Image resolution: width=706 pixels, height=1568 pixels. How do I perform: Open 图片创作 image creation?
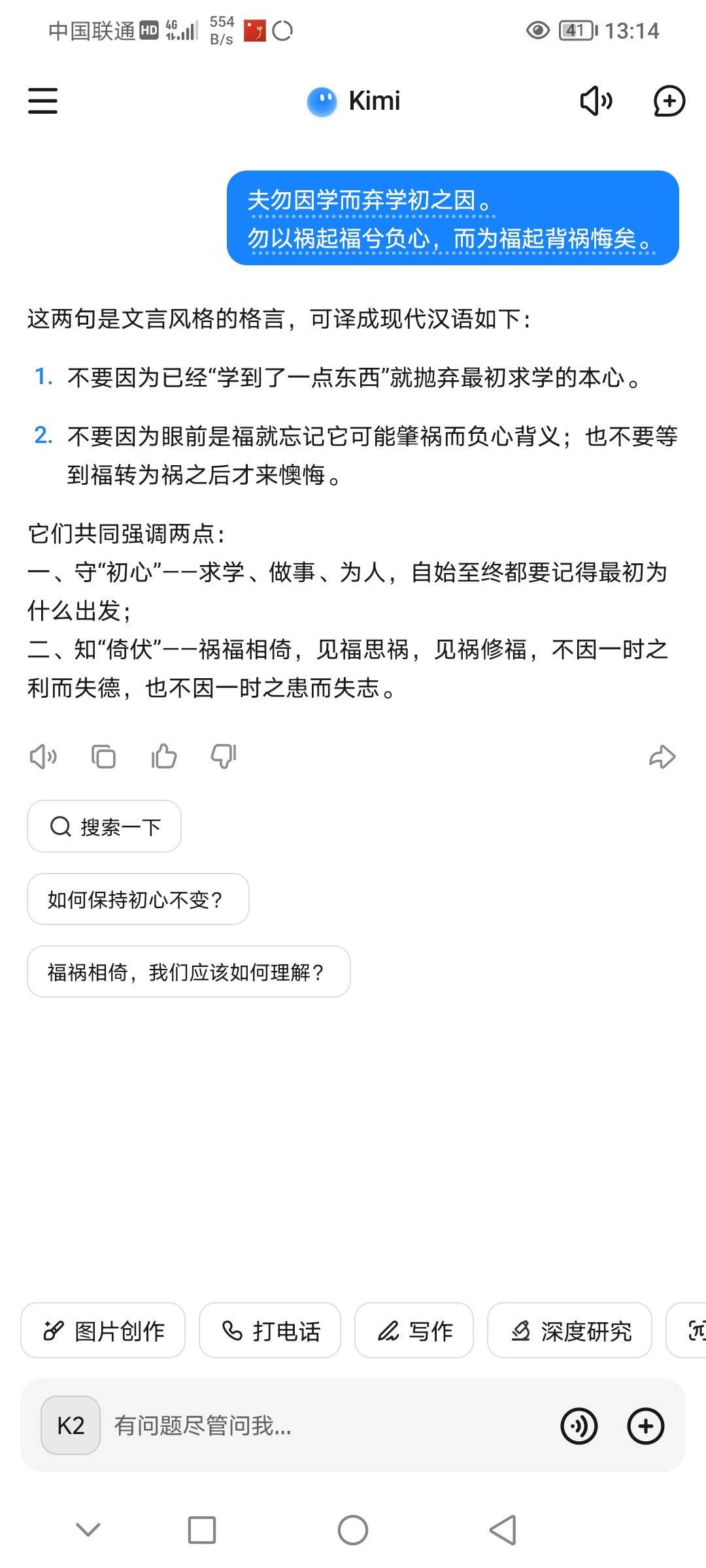coord(103,1331)
